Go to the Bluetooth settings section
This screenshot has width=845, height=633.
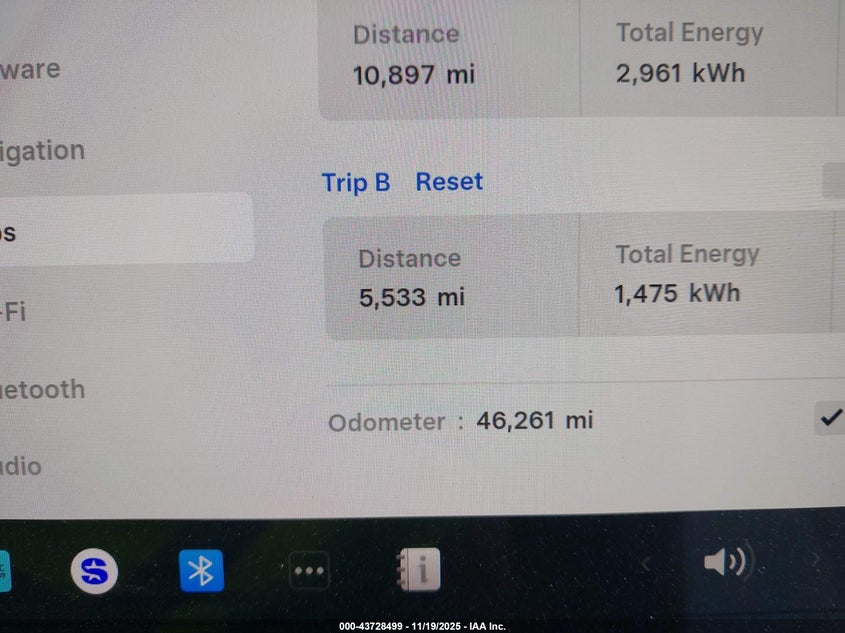(x=42, y=389)
